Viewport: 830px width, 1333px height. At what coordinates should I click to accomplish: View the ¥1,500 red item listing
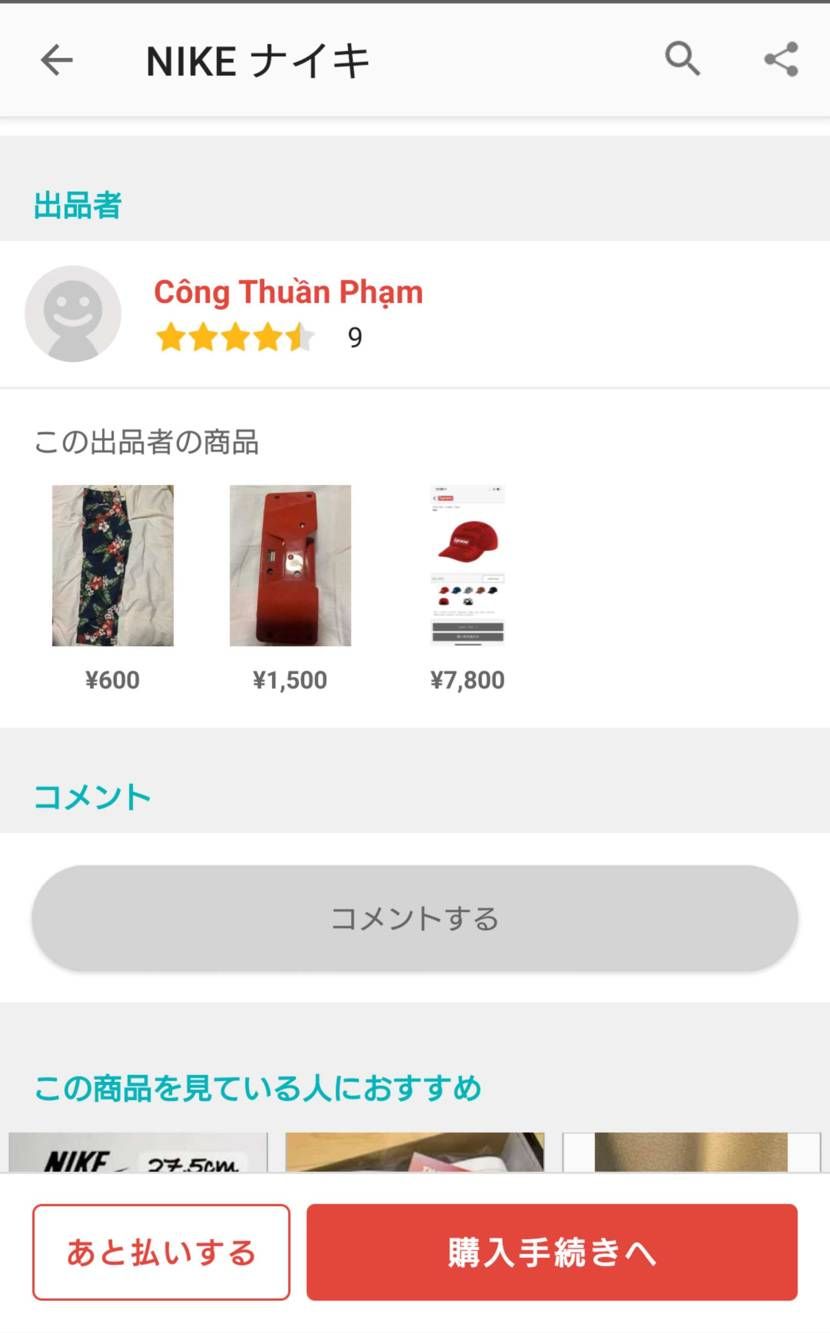[290, 564]
